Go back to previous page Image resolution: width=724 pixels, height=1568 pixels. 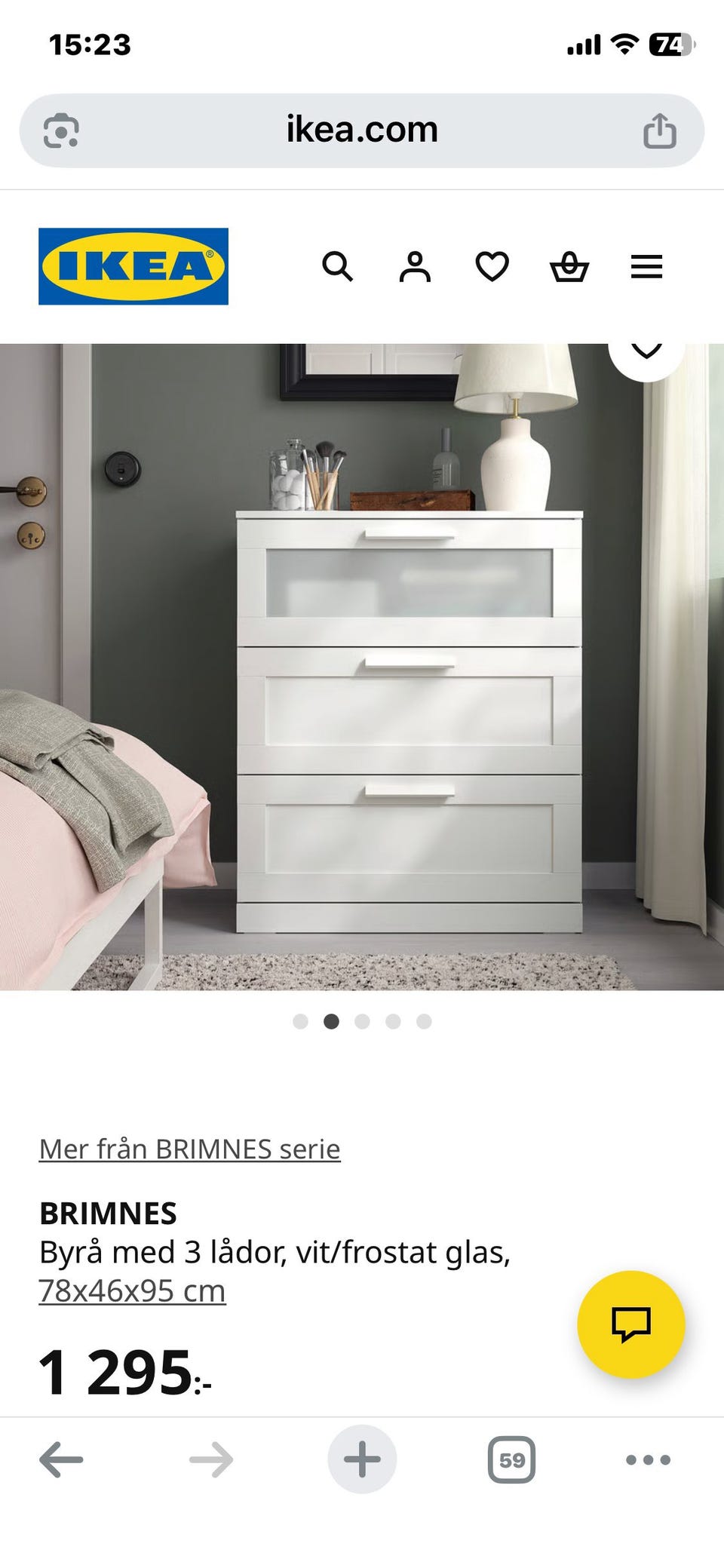[61, 1459]
